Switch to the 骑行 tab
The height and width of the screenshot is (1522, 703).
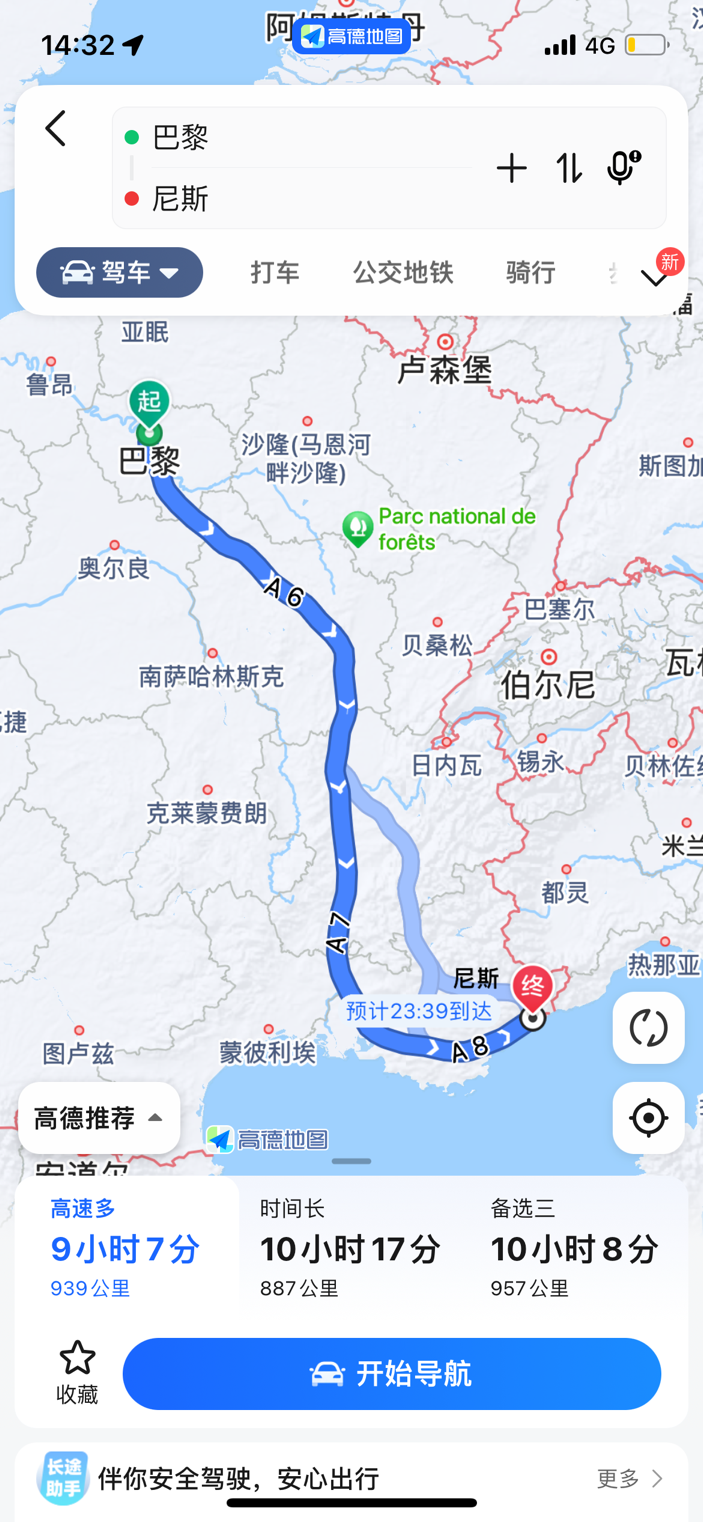click(x=530, y=272)
